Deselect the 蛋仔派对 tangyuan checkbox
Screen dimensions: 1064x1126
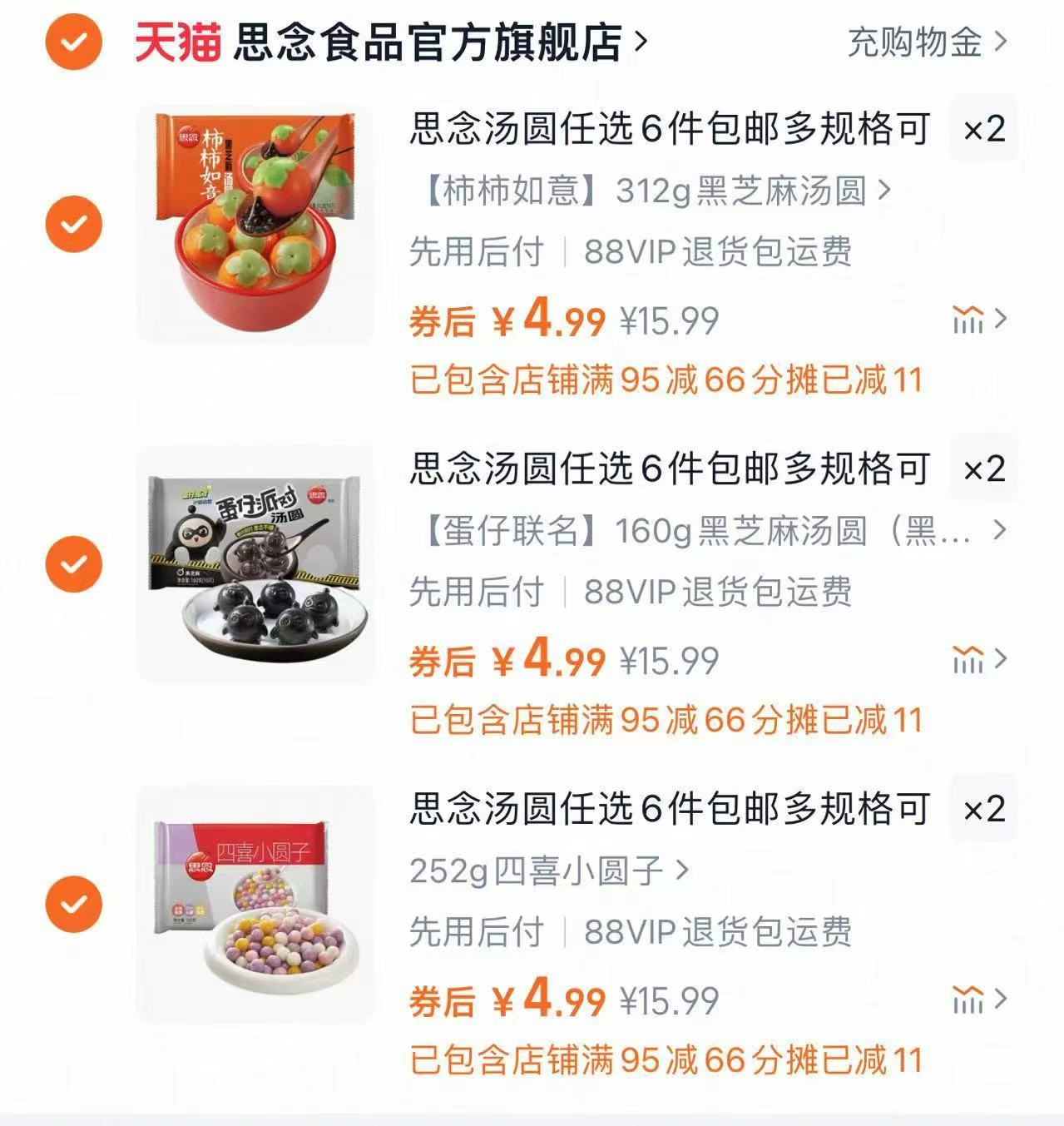(x=73, y=564)
